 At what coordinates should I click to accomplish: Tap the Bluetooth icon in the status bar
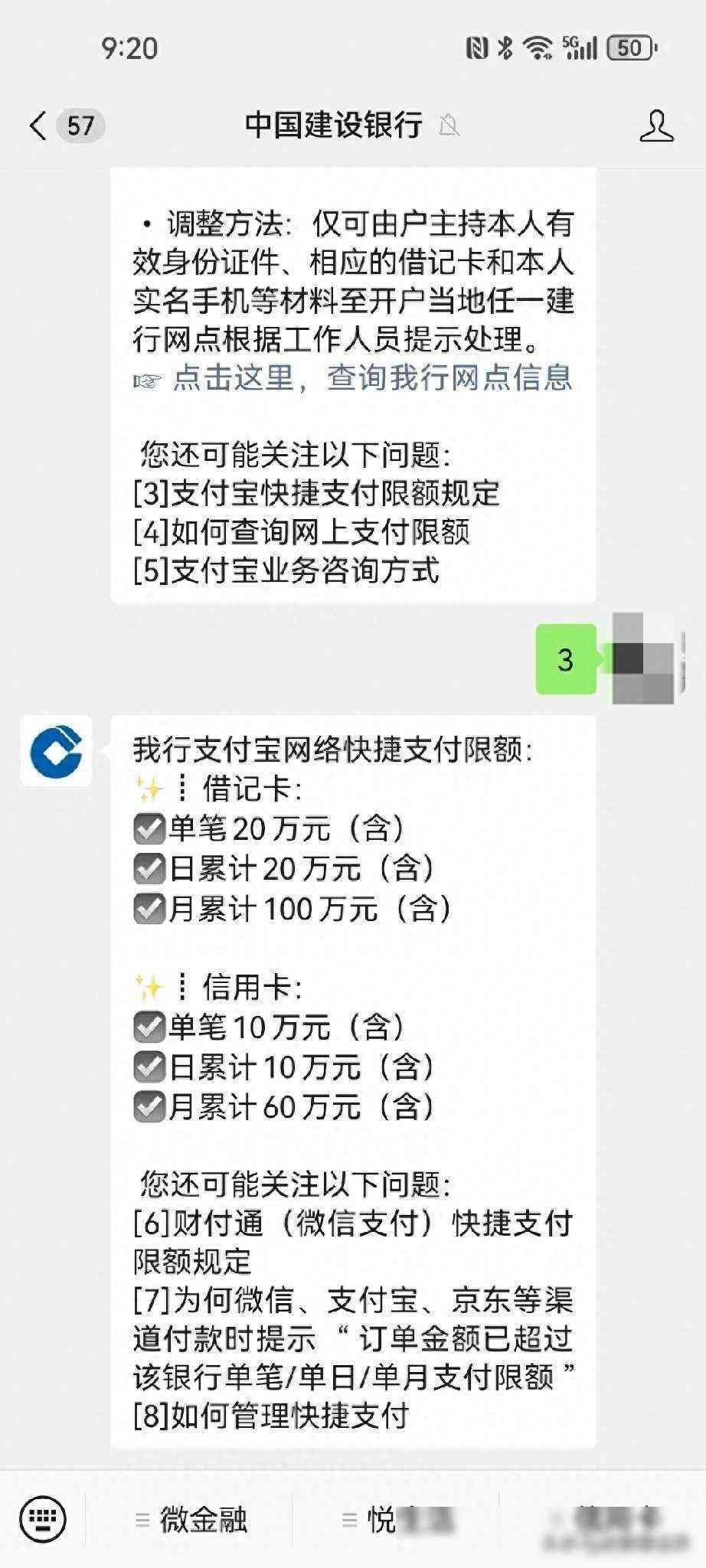click(x=504, y=47)
